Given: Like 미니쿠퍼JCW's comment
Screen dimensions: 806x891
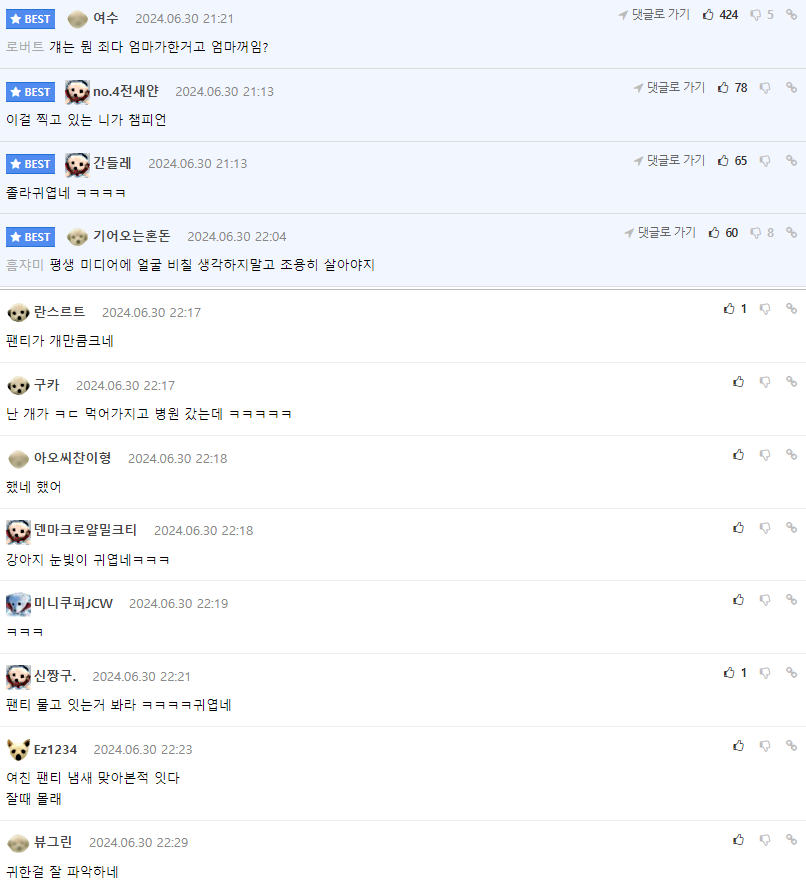Looking at the screenshot, I should [738, 600].
